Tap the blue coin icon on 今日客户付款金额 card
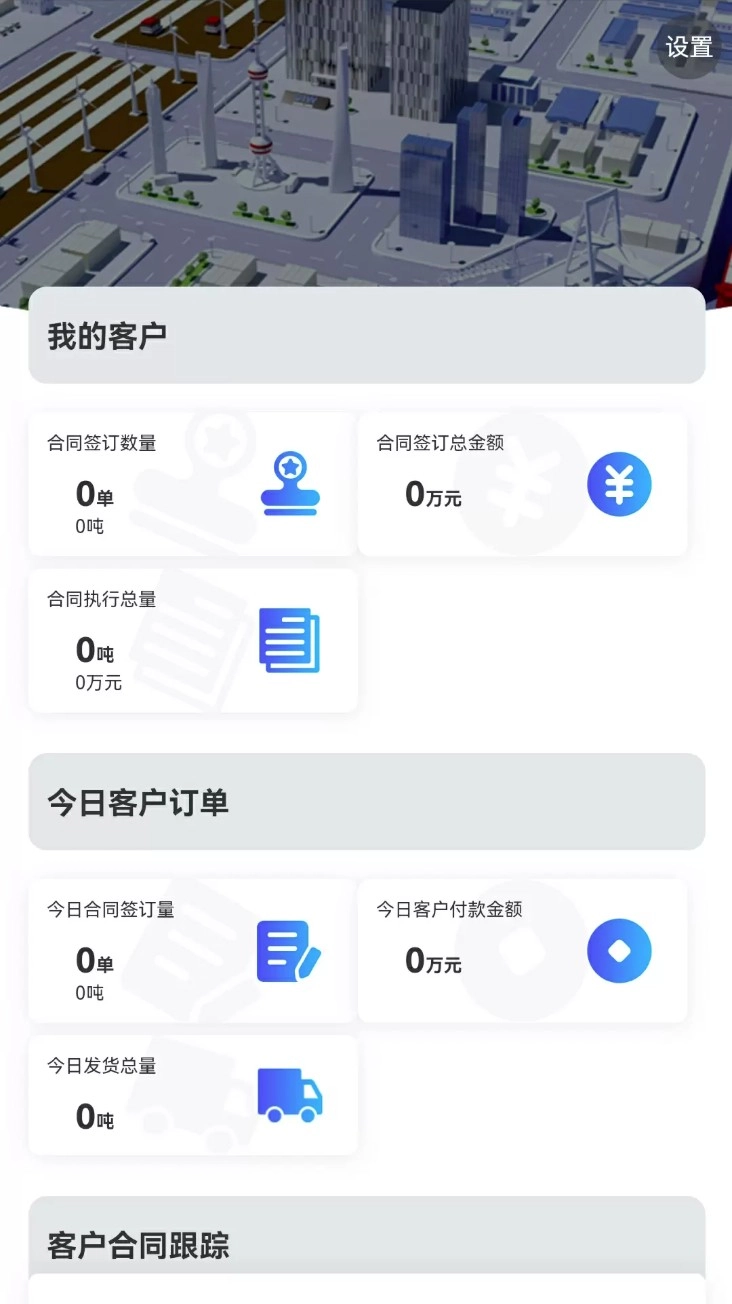This screenshot has height=1304, width=732. coord(619,950)
